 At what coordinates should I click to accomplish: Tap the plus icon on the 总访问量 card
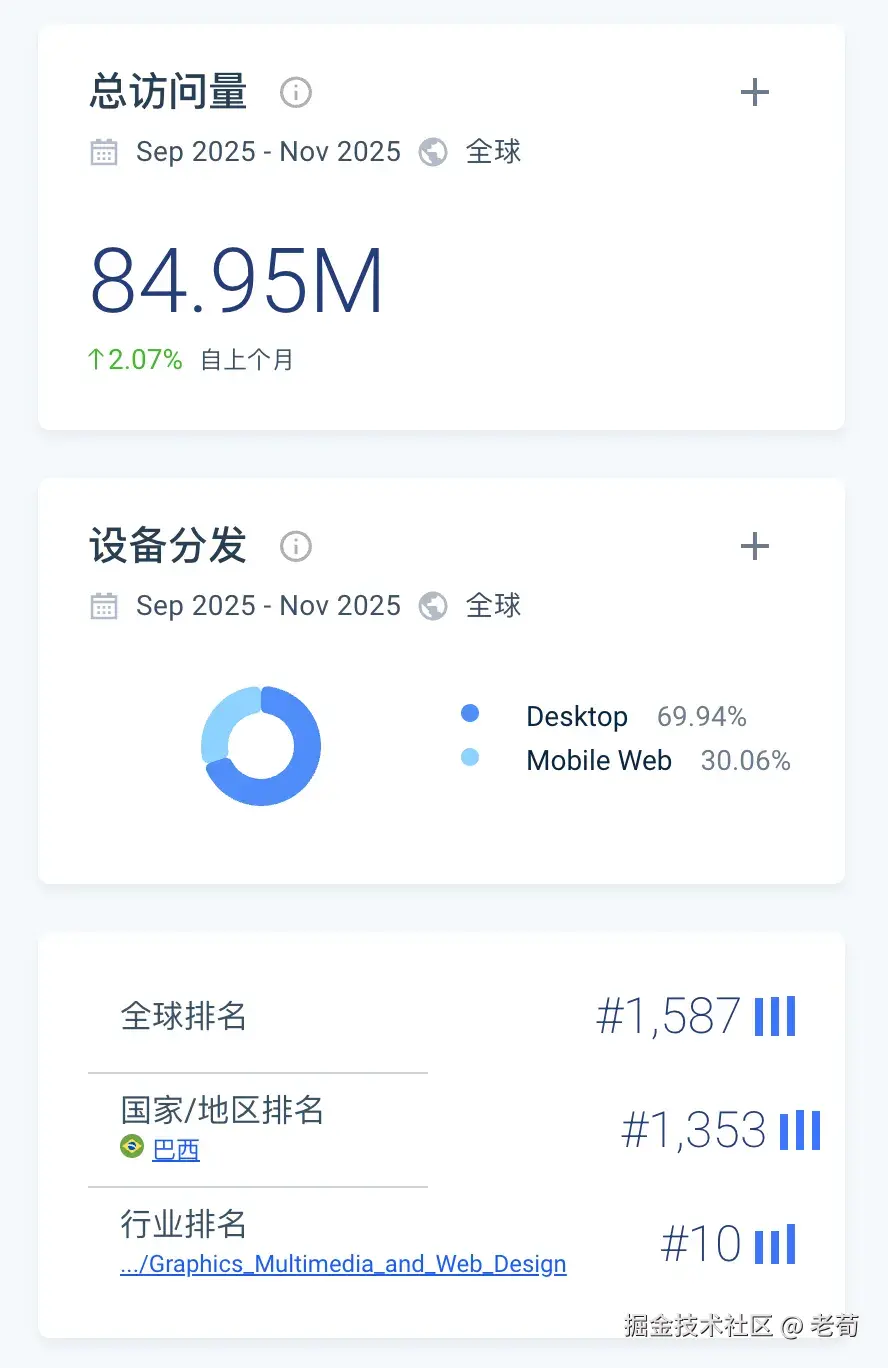754,93
